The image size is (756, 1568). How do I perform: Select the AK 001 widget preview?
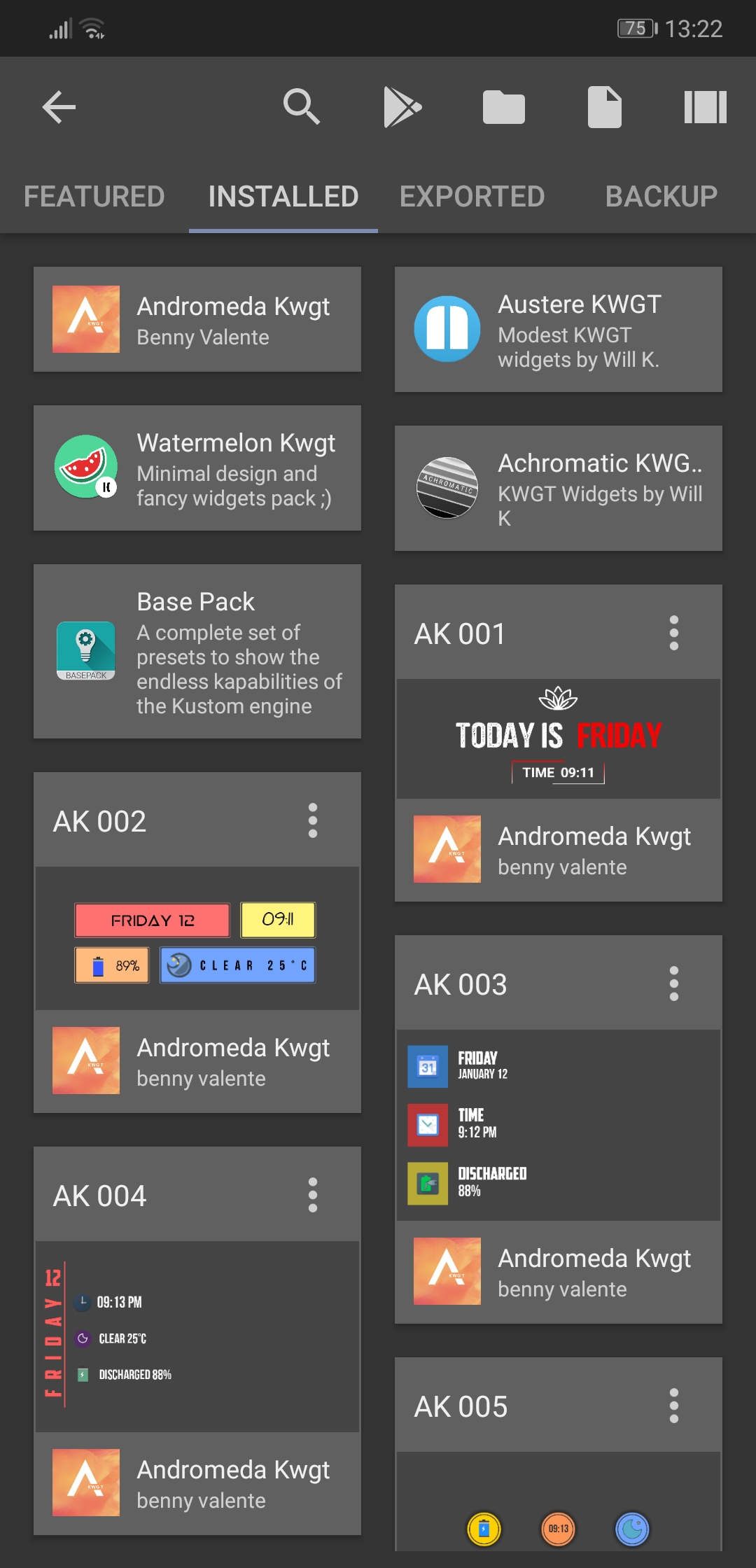(559, 738)
